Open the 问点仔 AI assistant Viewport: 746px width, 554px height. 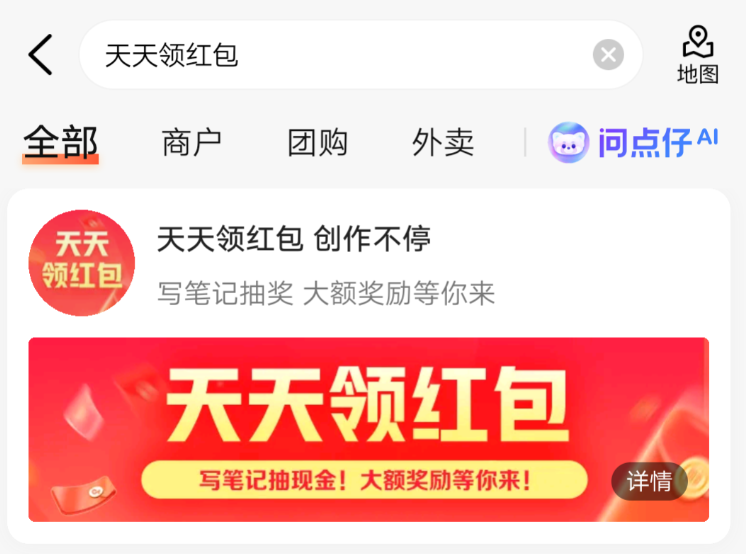pos(633,143)
